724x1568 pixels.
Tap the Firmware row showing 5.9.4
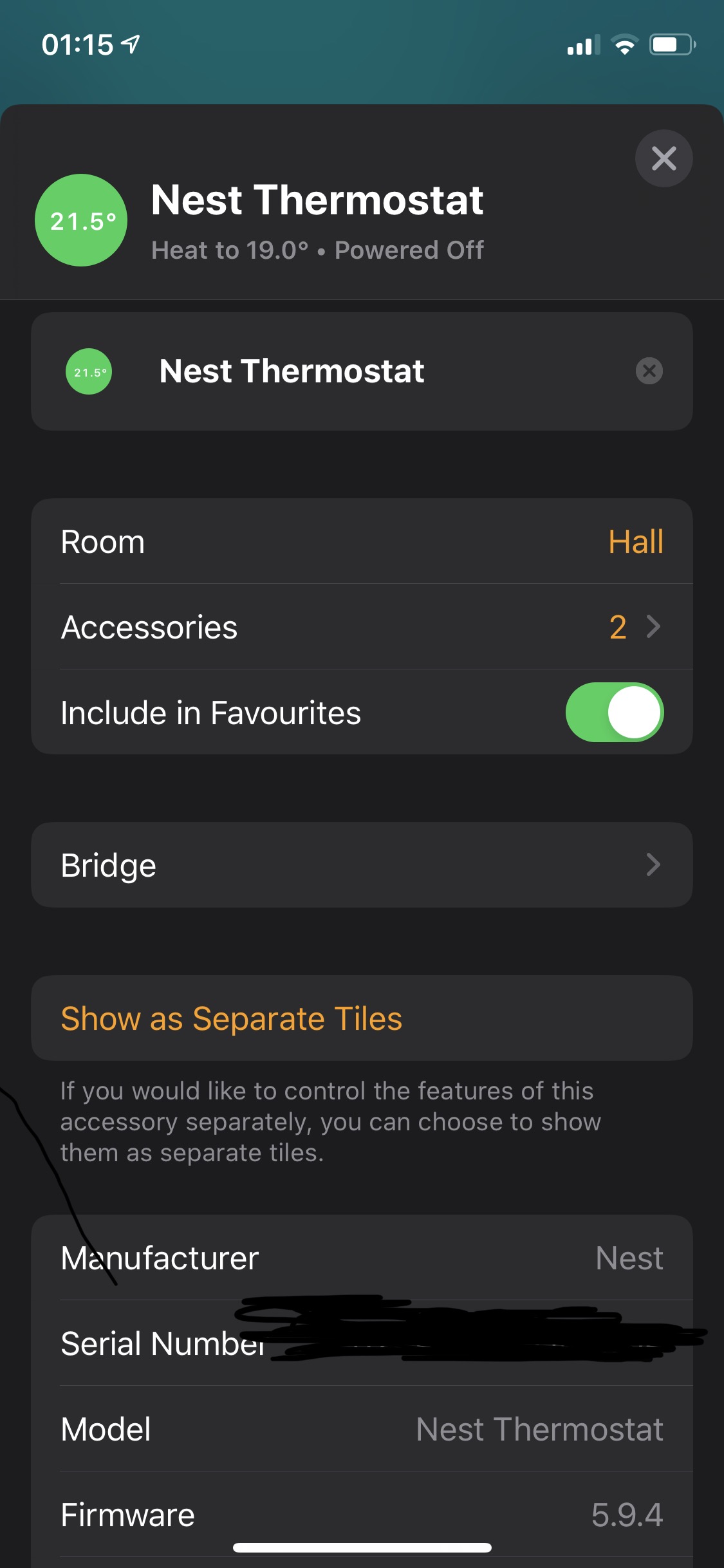(x=362, y=1514)
